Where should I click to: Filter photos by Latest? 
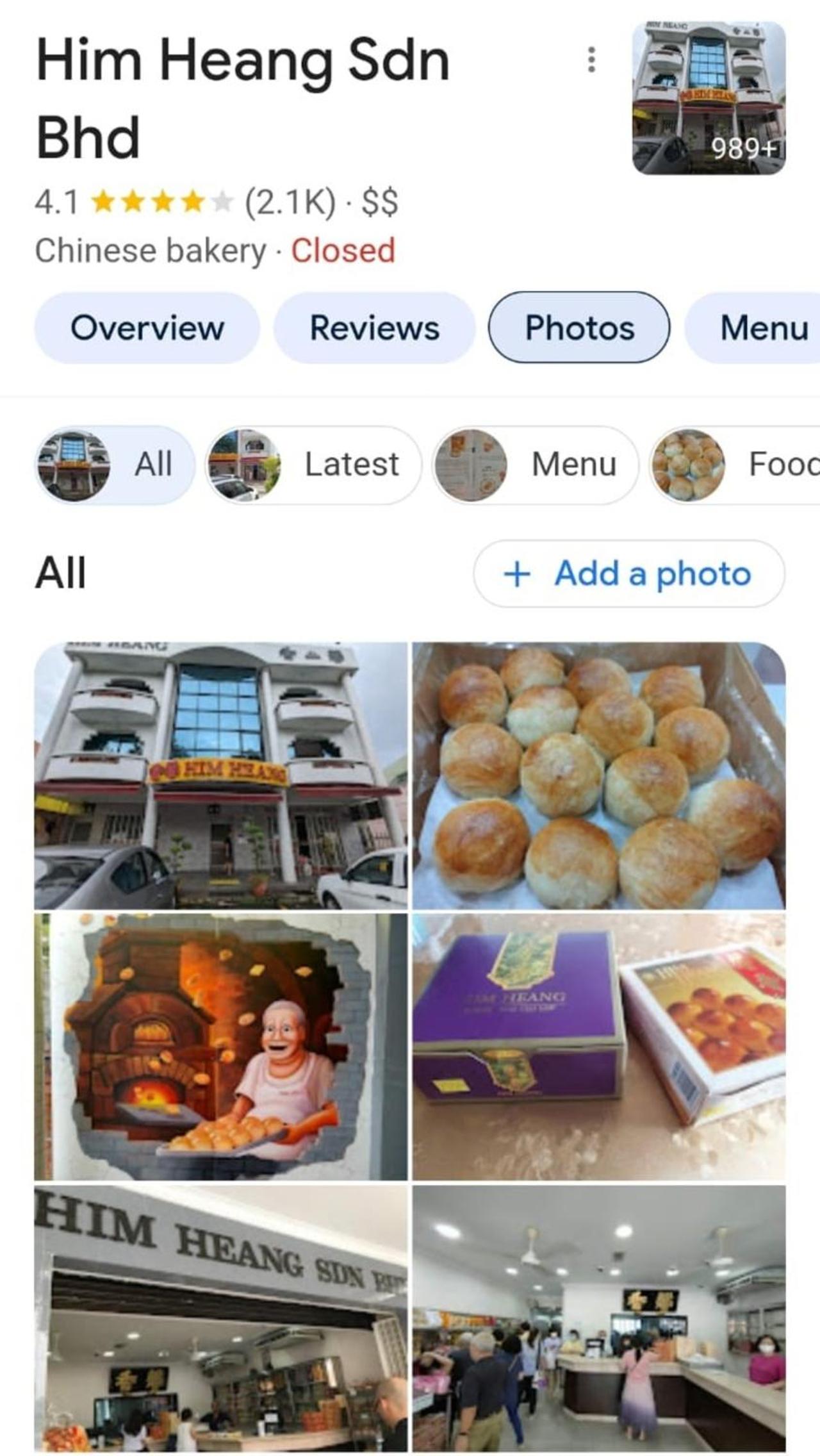click(x=313, y=465)
